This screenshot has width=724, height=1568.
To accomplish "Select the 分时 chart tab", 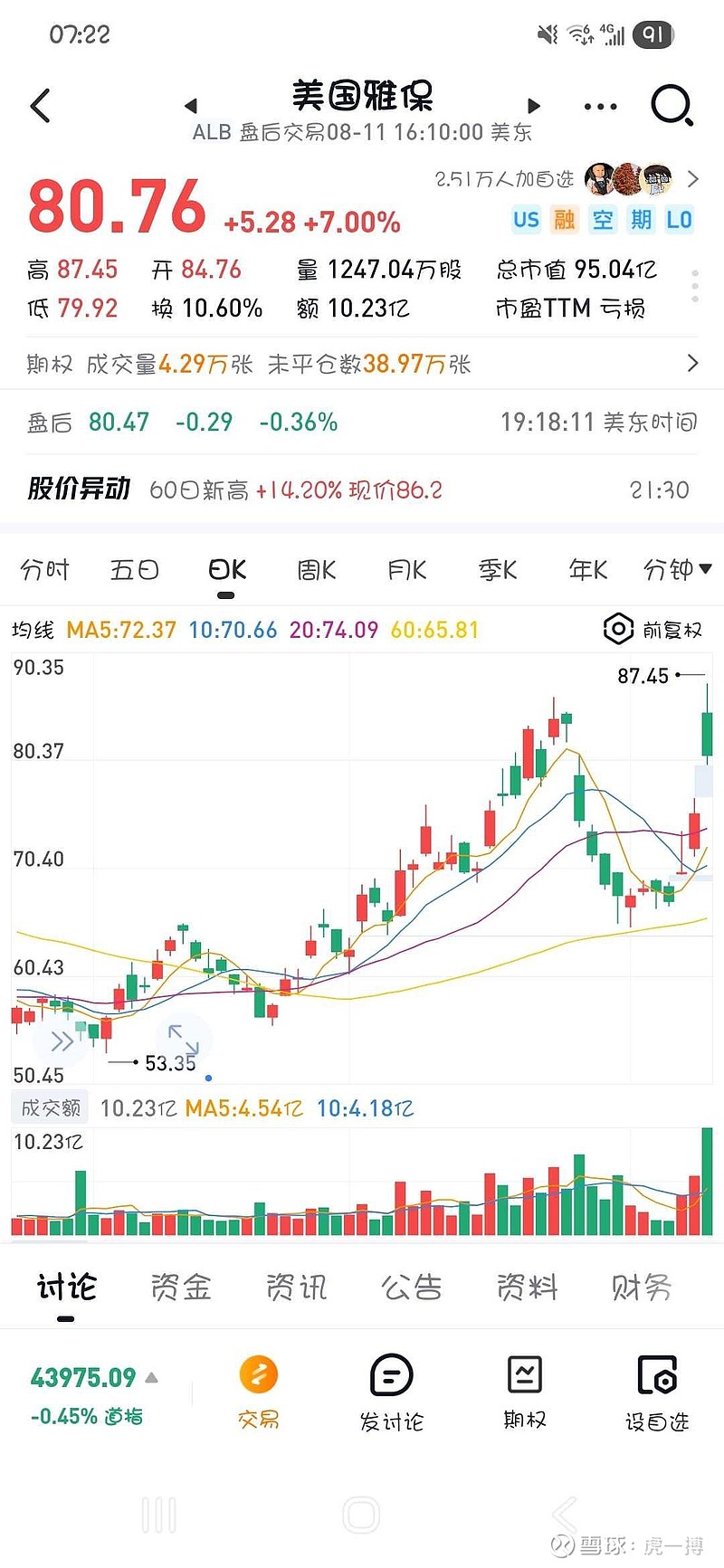I will tap(44, 570).
